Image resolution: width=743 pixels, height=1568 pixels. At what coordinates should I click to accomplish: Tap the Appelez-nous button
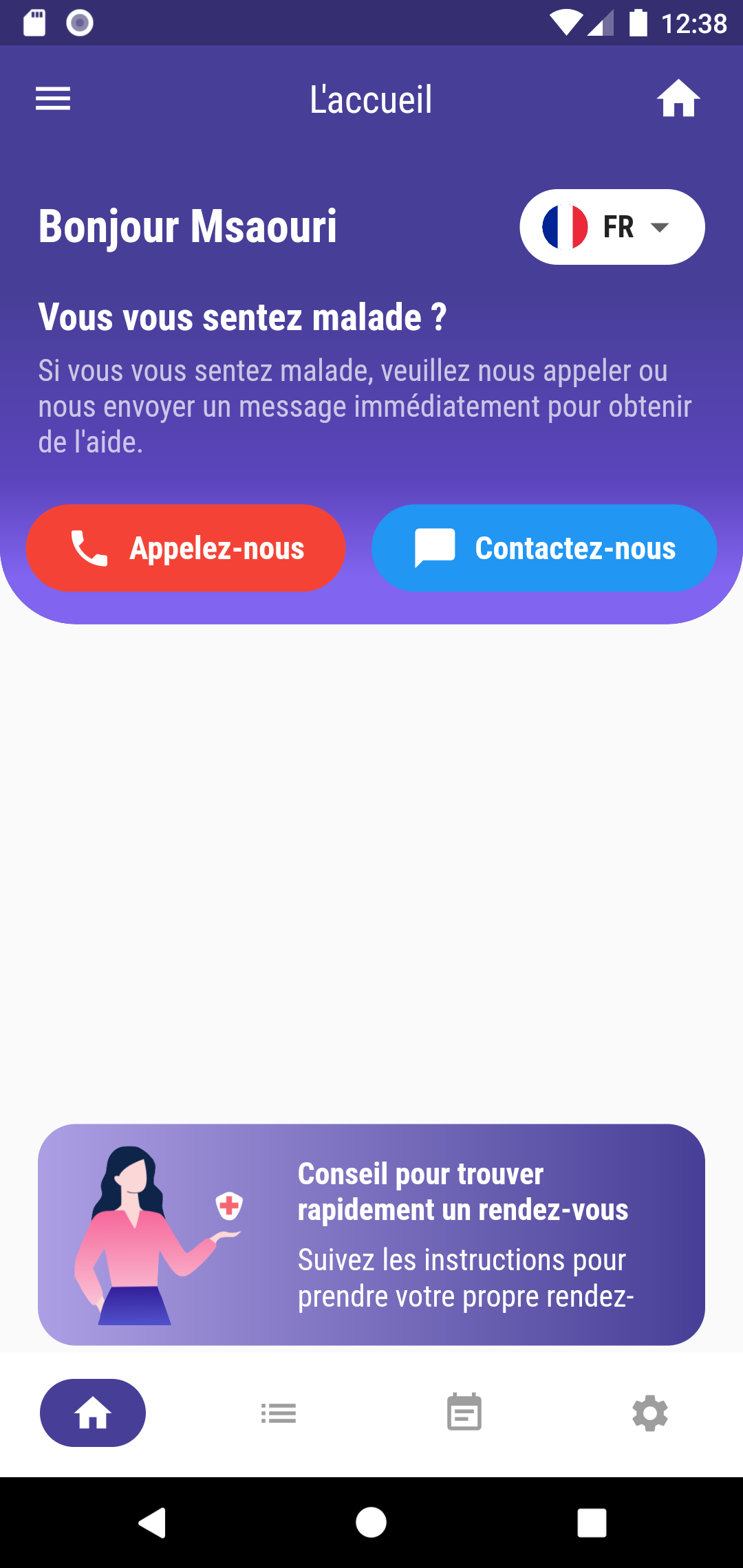click(x=186, y=548)
